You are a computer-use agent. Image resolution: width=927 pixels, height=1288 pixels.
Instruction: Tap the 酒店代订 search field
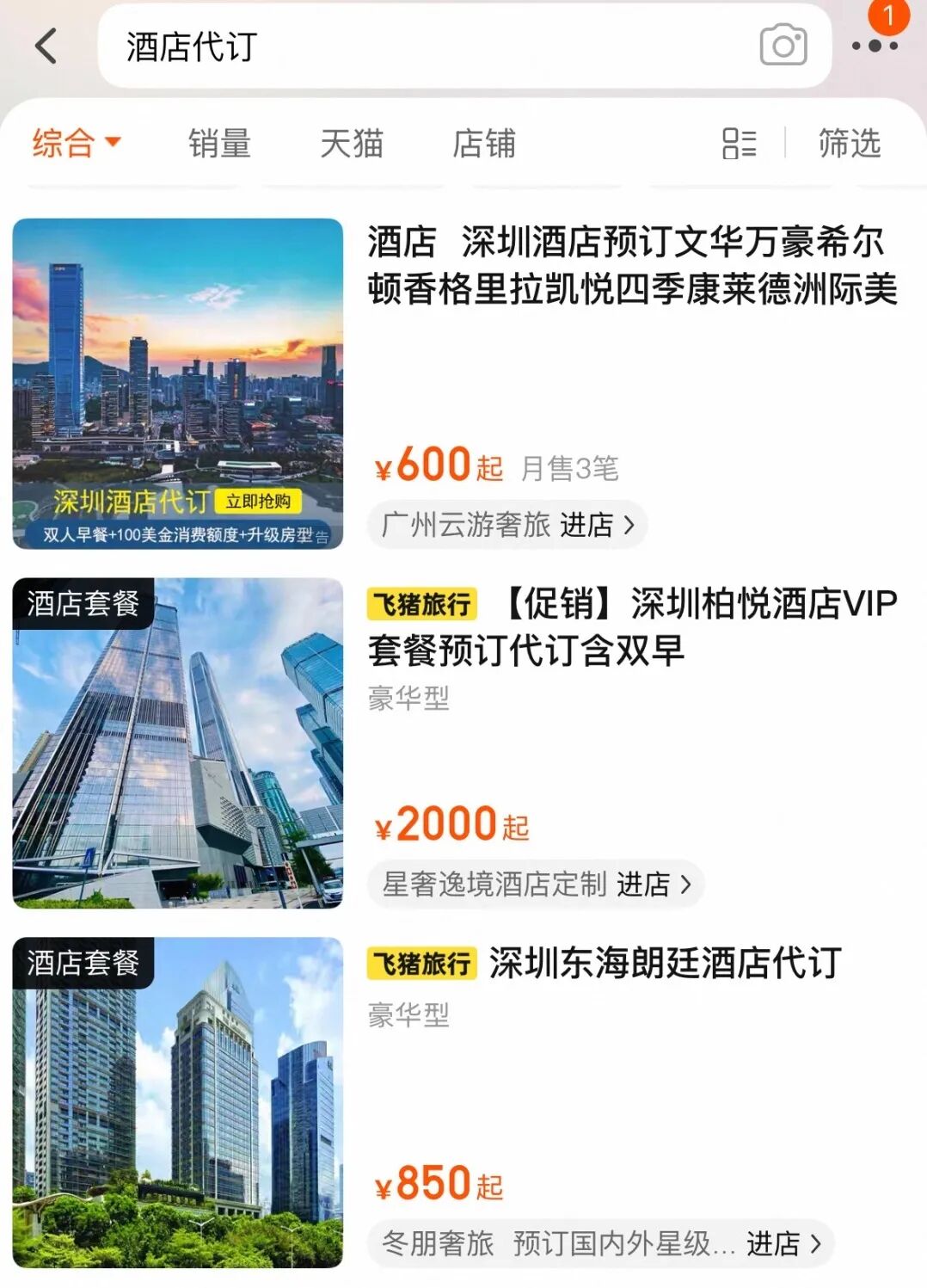point(430,46)
